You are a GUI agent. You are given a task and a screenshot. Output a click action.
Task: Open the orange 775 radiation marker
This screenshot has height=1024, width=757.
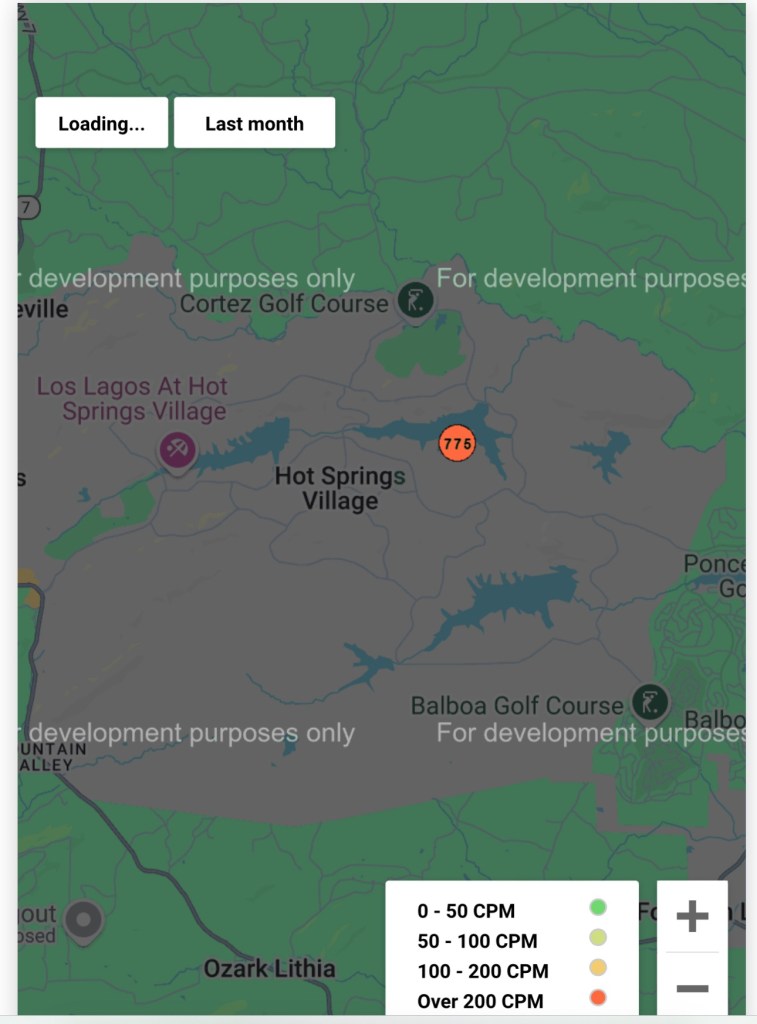(x=457, y=443)
